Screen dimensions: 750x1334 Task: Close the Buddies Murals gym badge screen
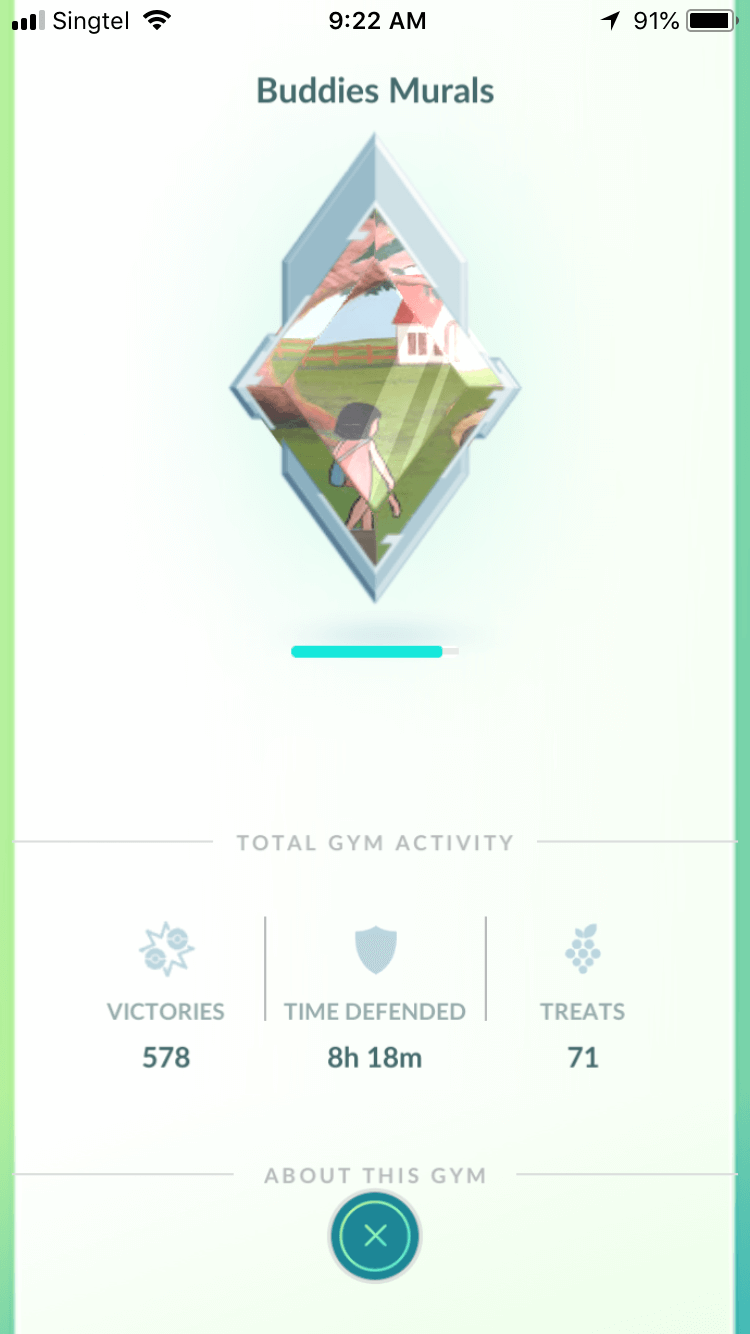[x=375, y=1236]
